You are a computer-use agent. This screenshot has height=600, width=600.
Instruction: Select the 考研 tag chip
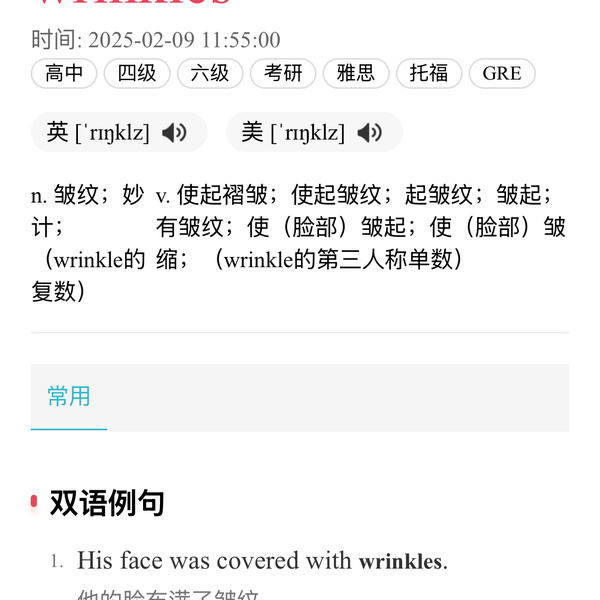click(x=283, y=73)
